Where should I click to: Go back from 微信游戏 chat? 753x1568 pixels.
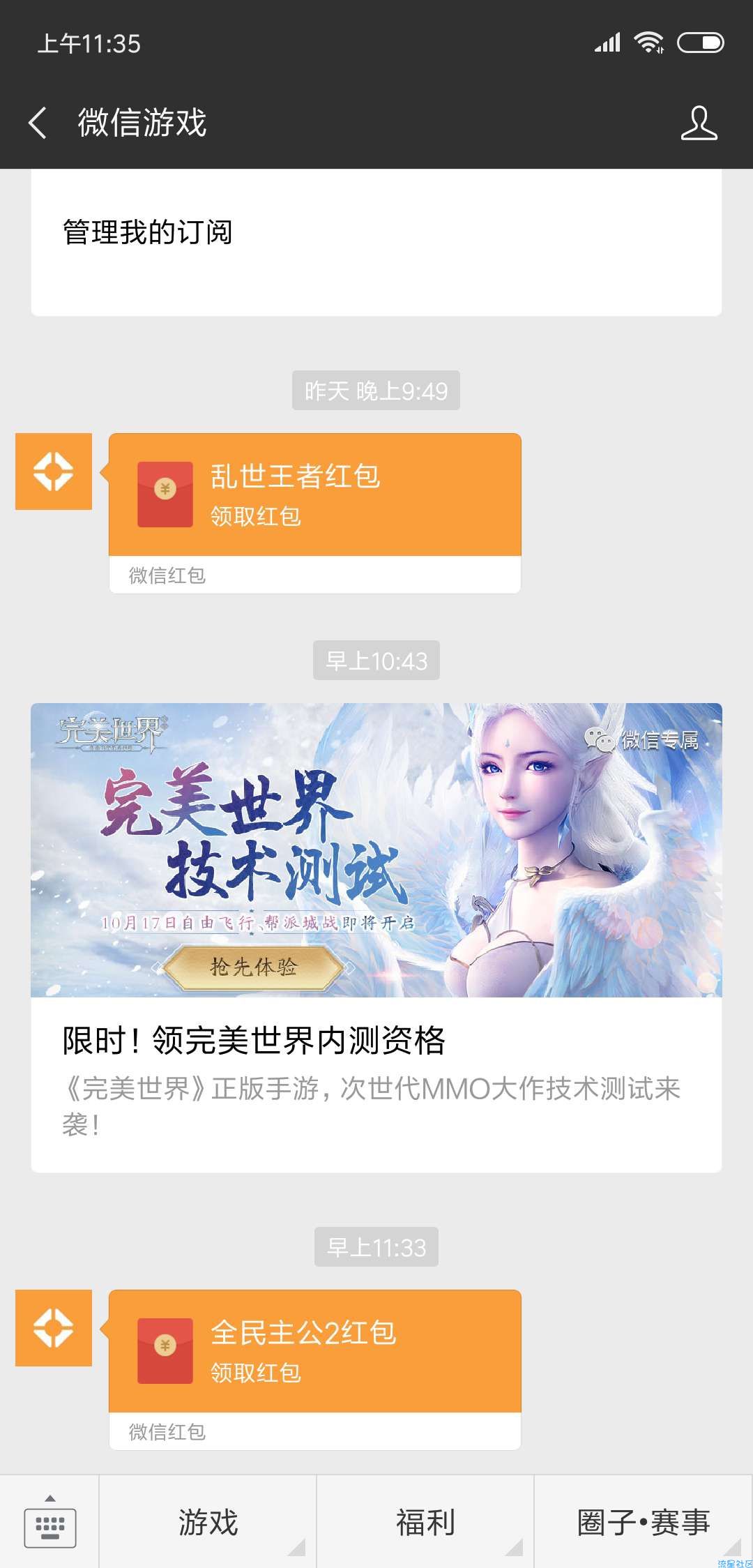coord(38,123)
